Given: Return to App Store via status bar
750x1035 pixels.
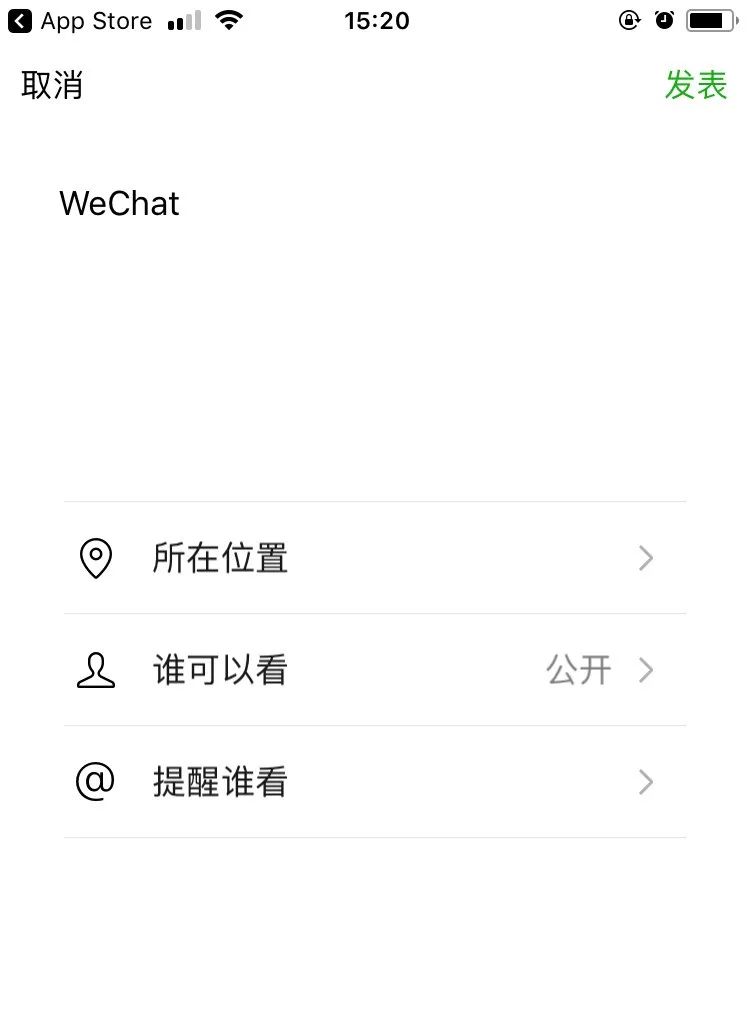Looking at the screenshot, I should 80,21.
